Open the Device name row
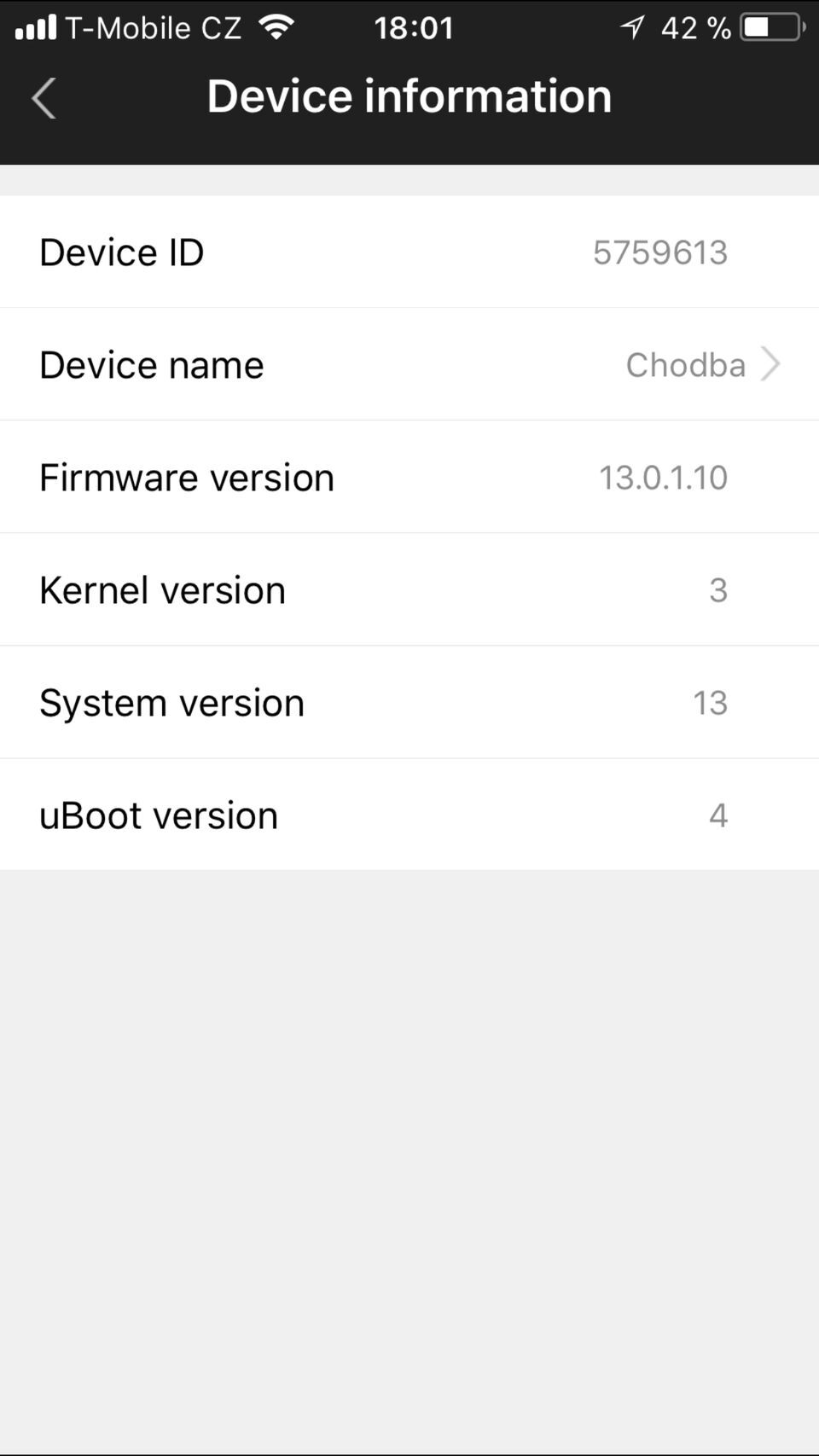 click(x=409, y=365)
